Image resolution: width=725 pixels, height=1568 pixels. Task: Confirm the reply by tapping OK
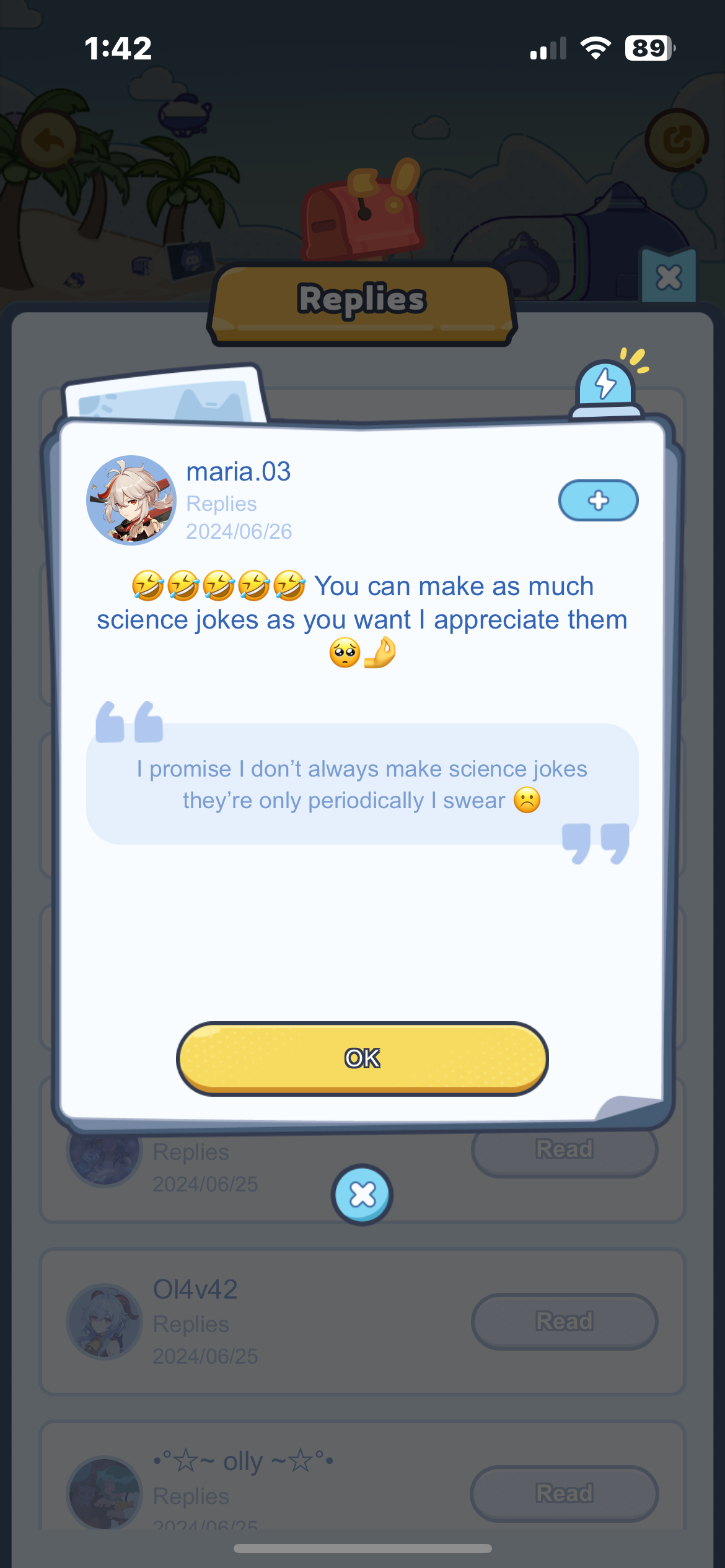[x=361, y=1058]
